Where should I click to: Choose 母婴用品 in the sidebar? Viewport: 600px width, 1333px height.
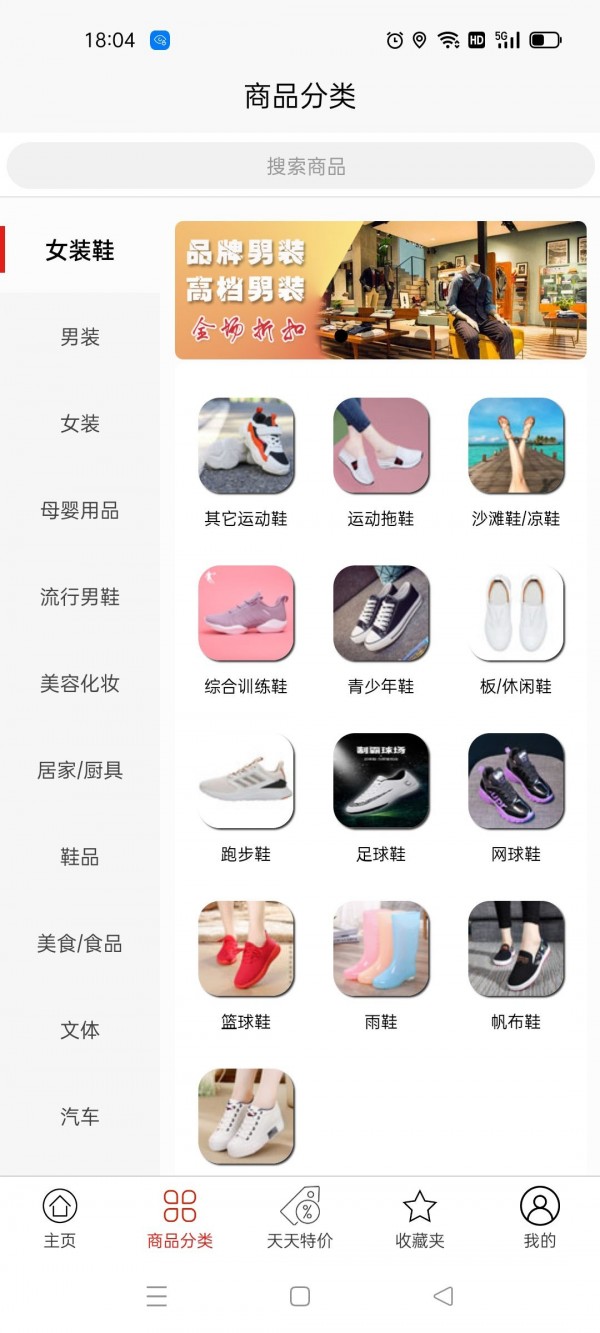[x=80, y=510]
